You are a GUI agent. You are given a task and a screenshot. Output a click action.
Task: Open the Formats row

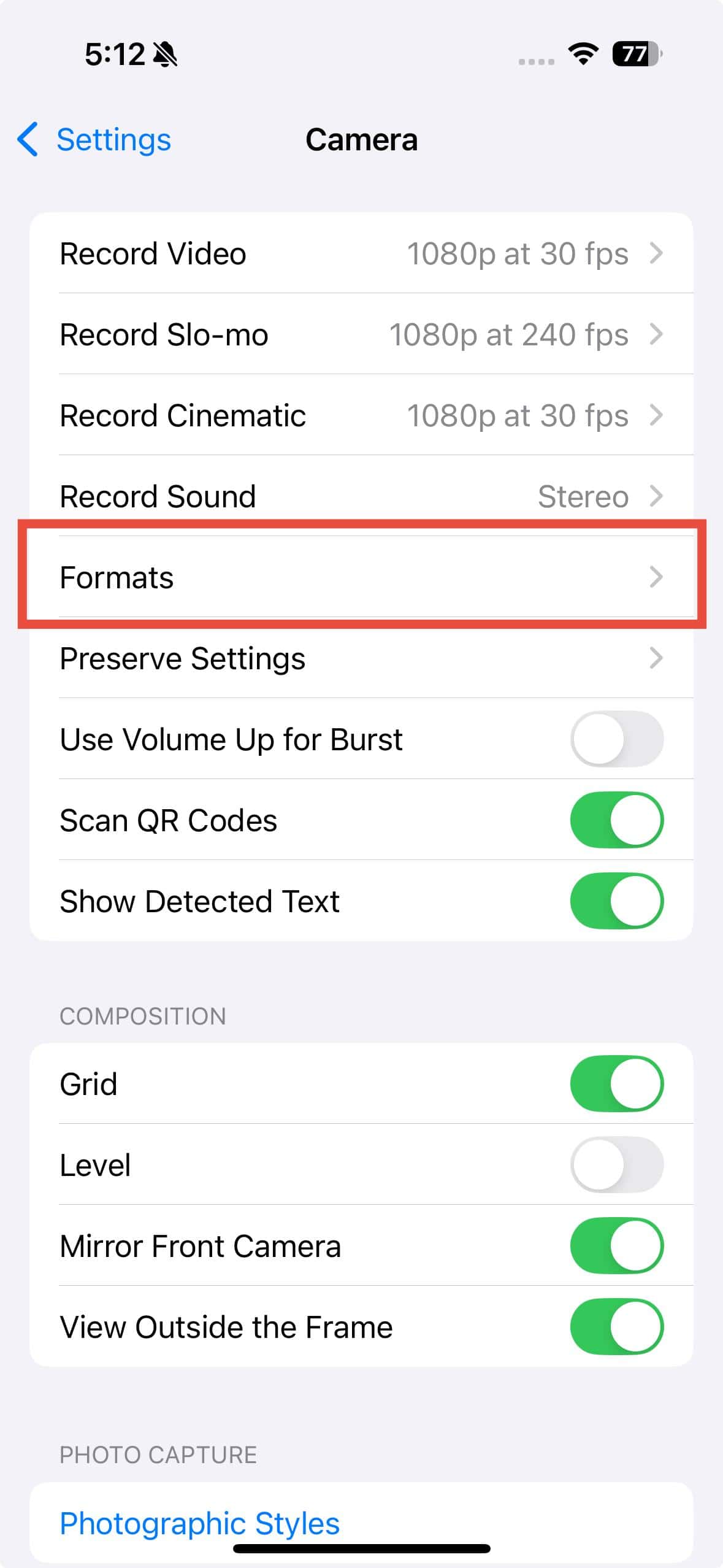click(x=361, y=577)
